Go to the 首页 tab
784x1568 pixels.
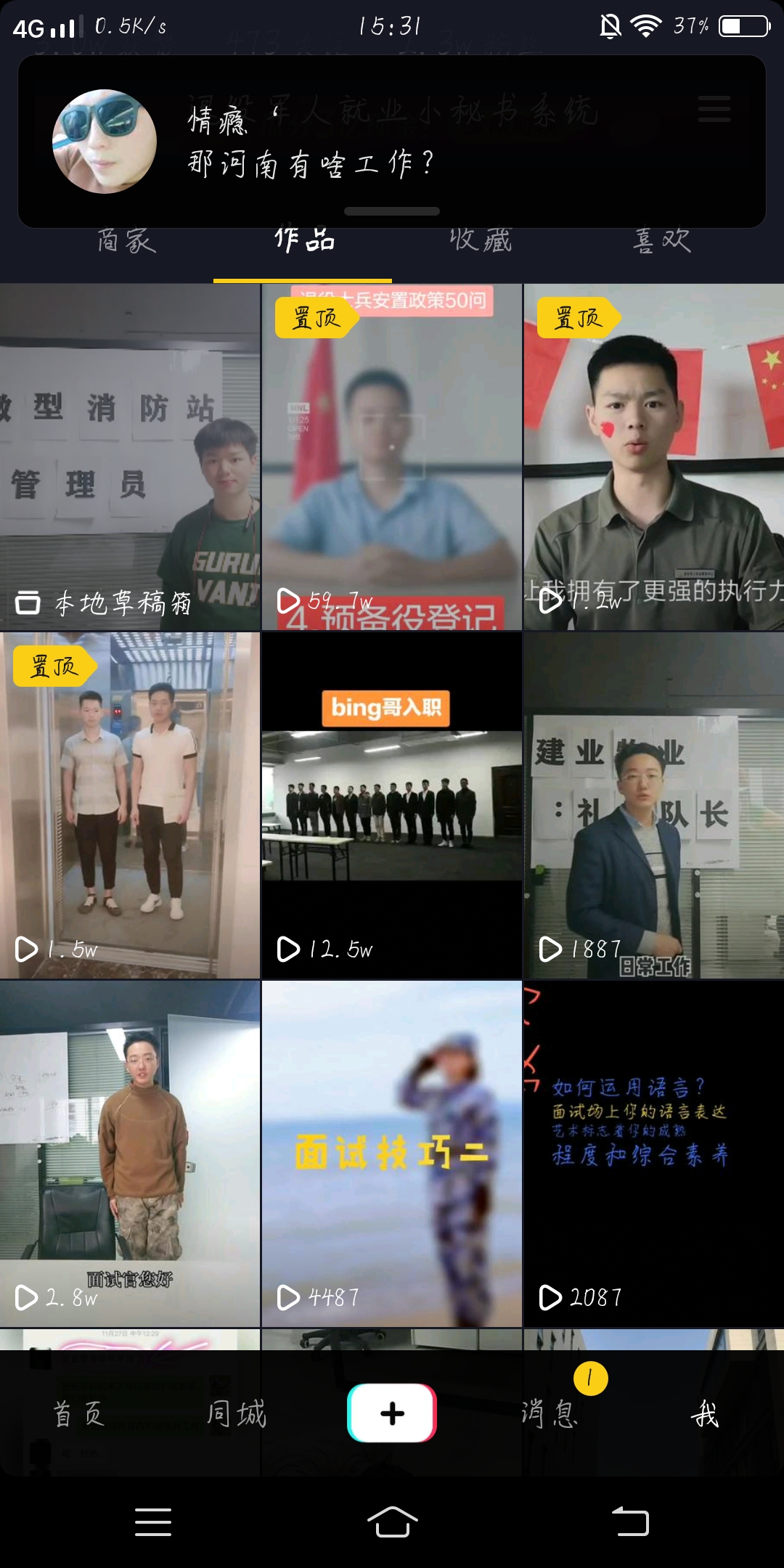(79, 1413)
